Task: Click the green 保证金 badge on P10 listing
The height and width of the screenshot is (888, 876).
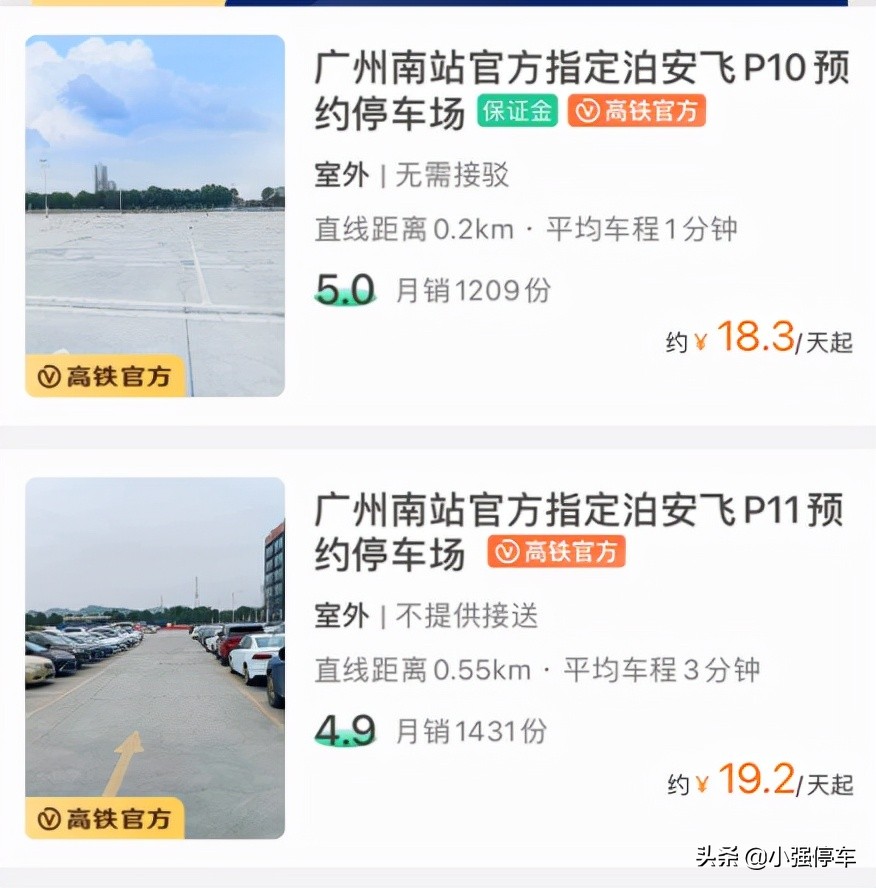Action: point(519,112)
